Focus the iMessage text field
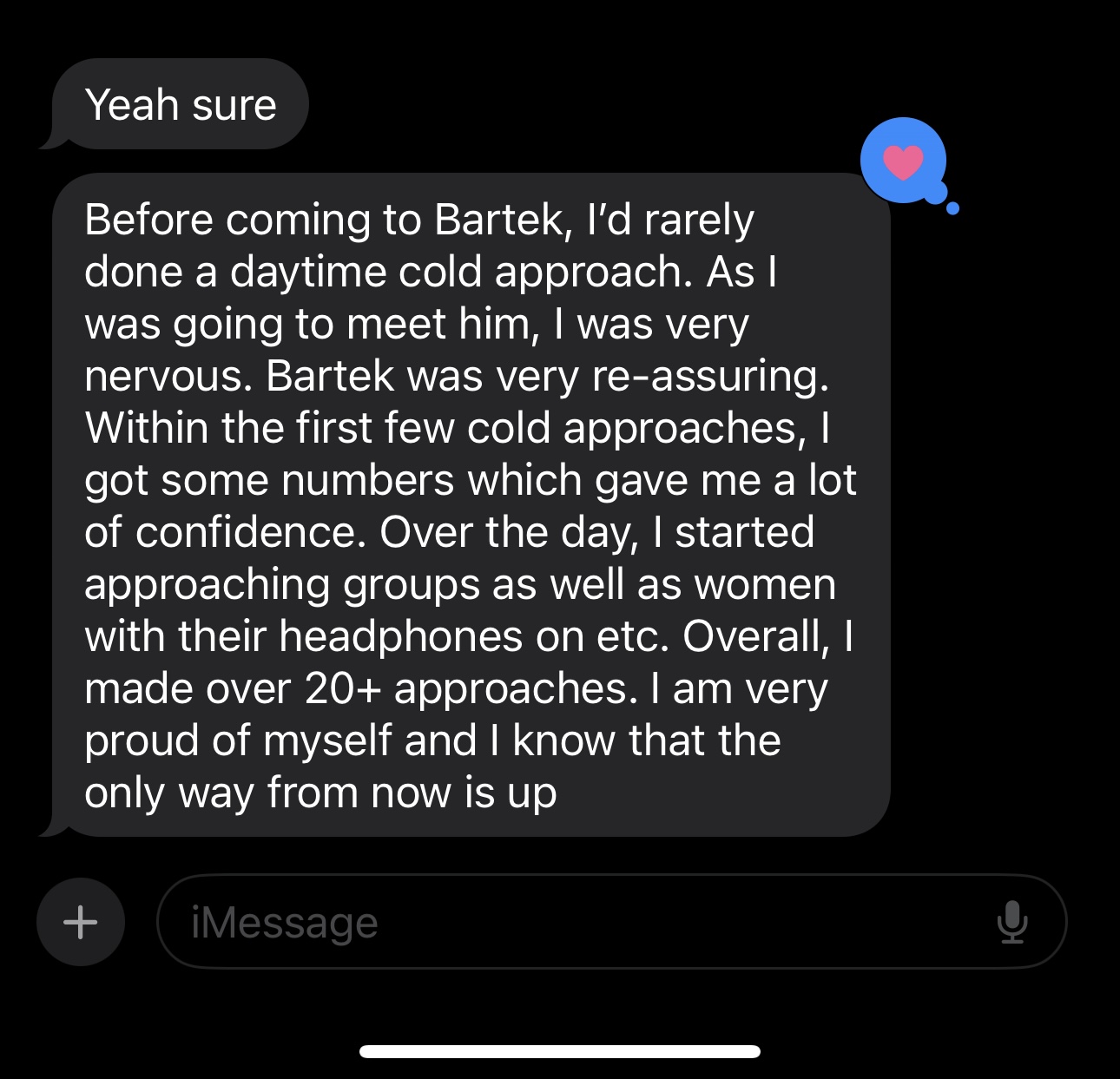 611,922
